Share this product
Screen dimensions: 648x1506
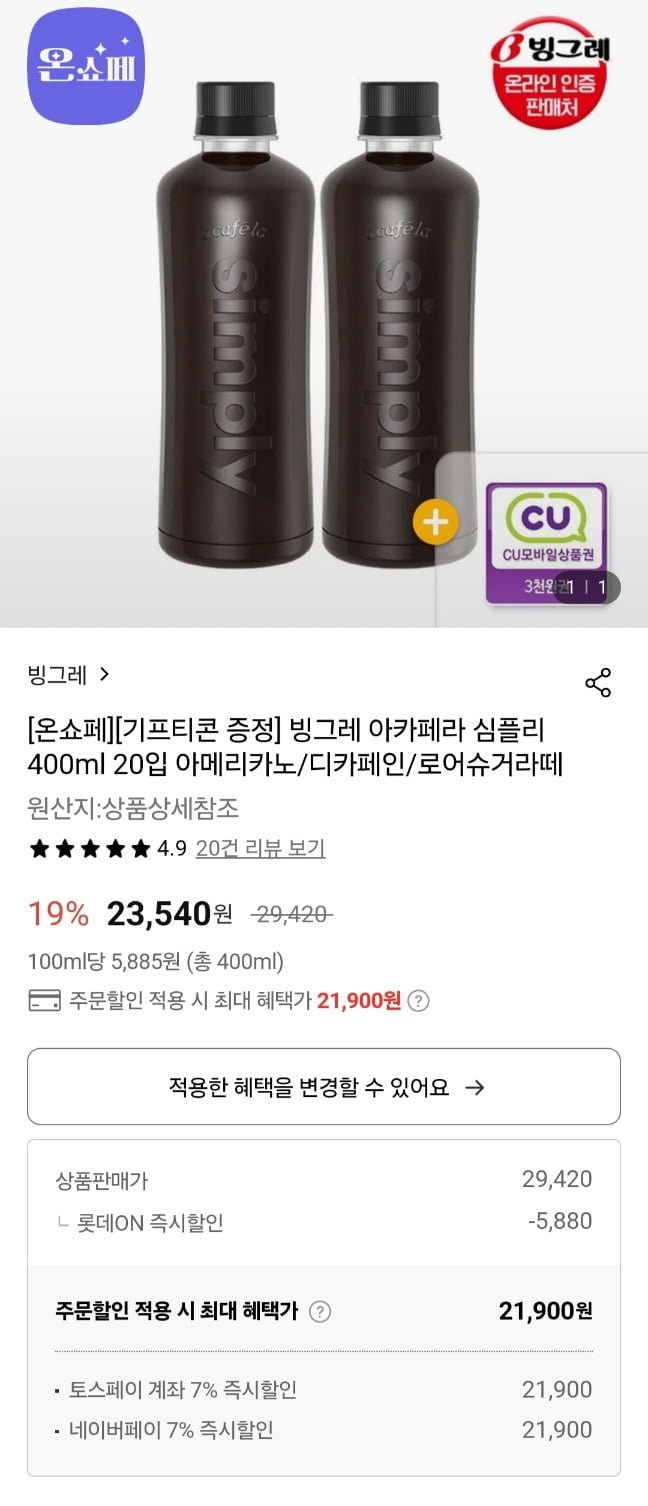coord(598,683)
